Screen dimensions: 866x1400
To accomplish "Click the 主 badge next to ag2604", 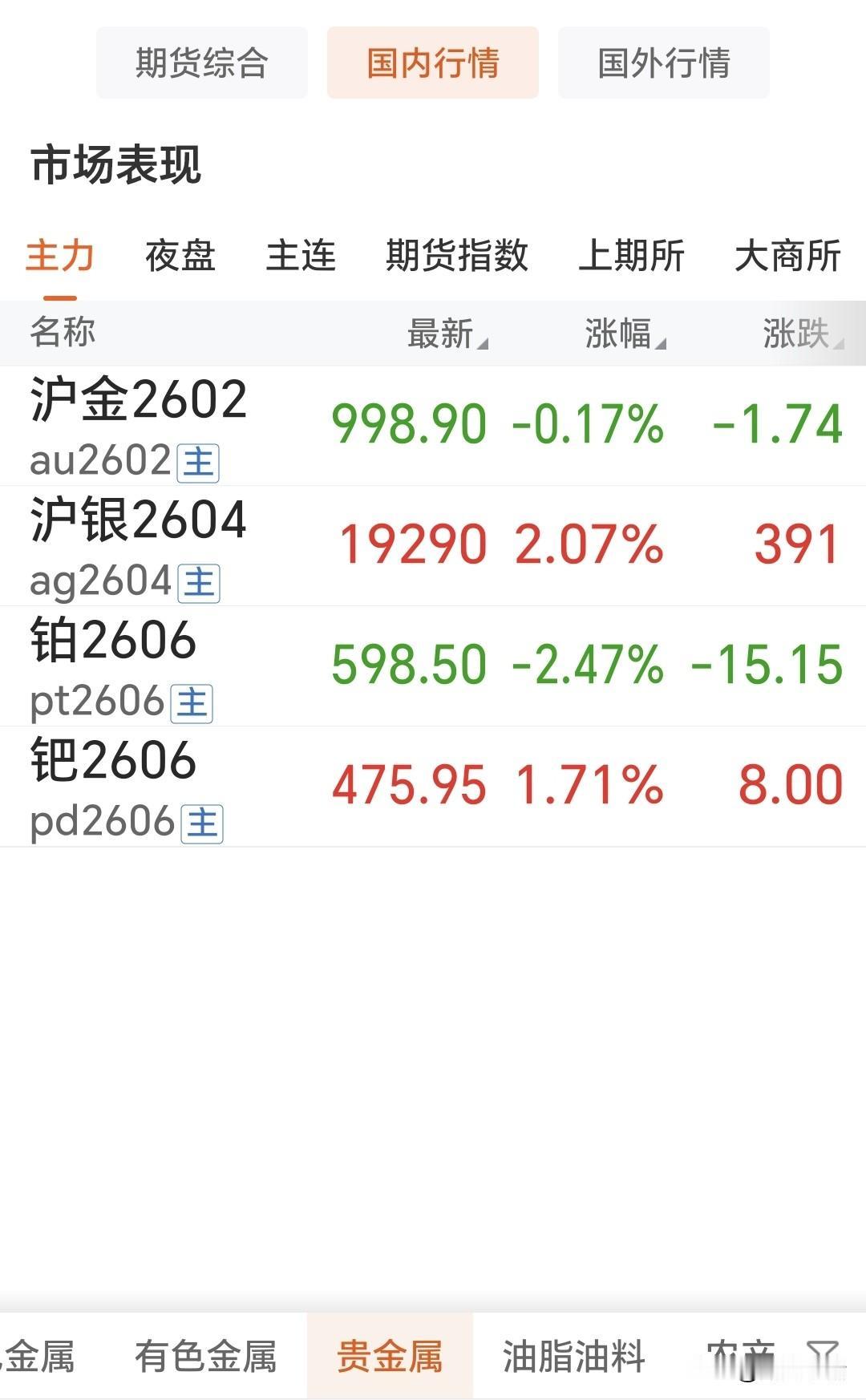I will pos(198,583).
